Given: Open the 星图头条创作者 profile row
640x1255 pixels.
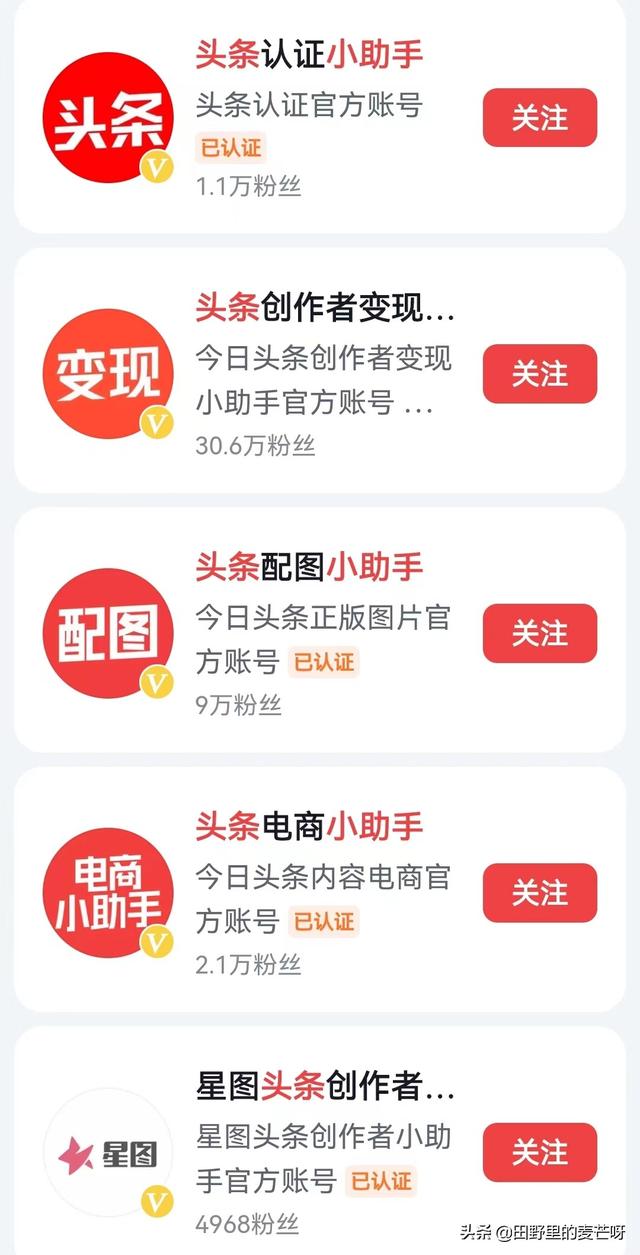Looking at the screenshot, I should tap(320, 1140).
